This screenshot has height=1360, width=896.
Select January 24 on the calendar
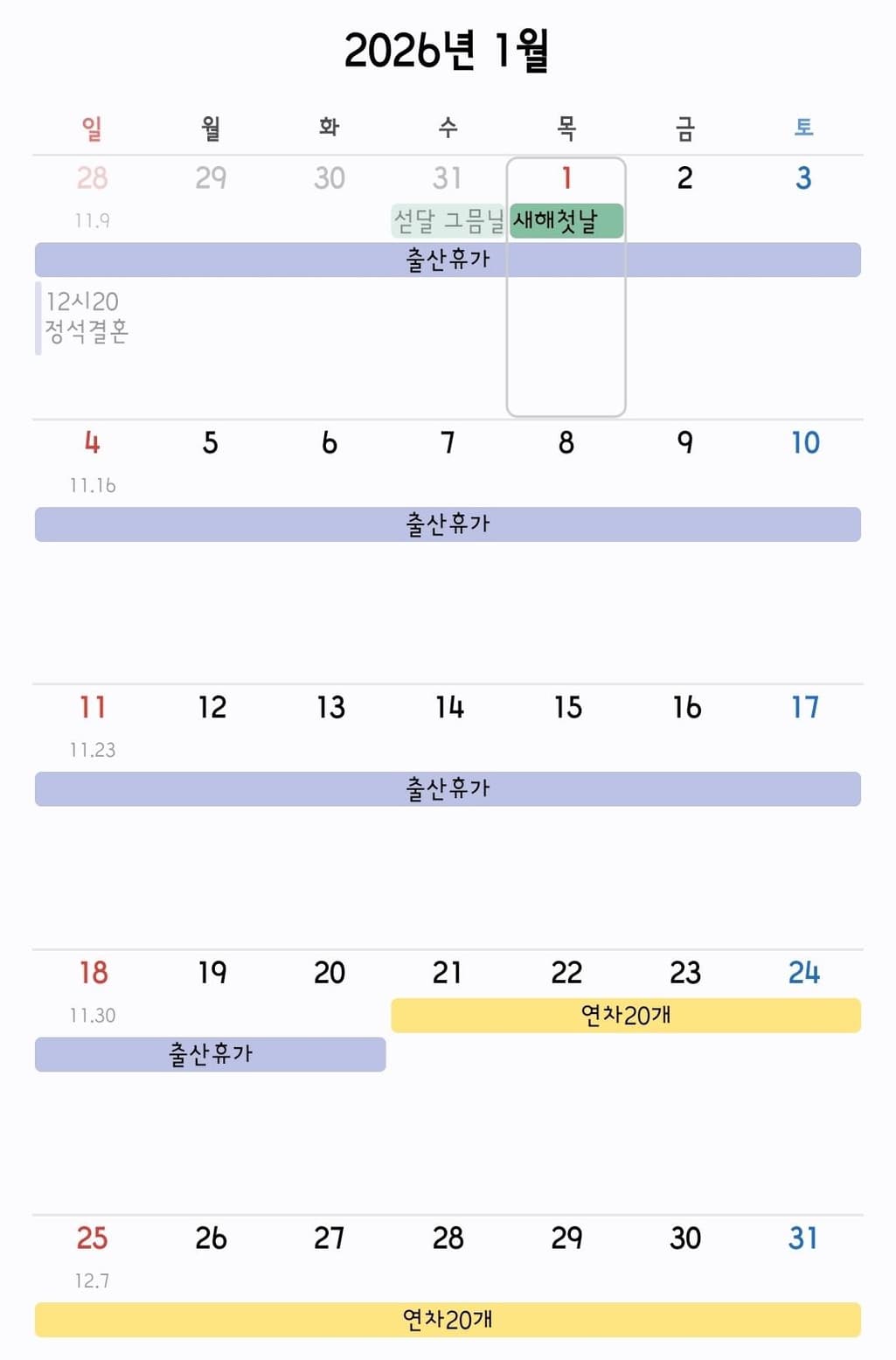point(804,972)
